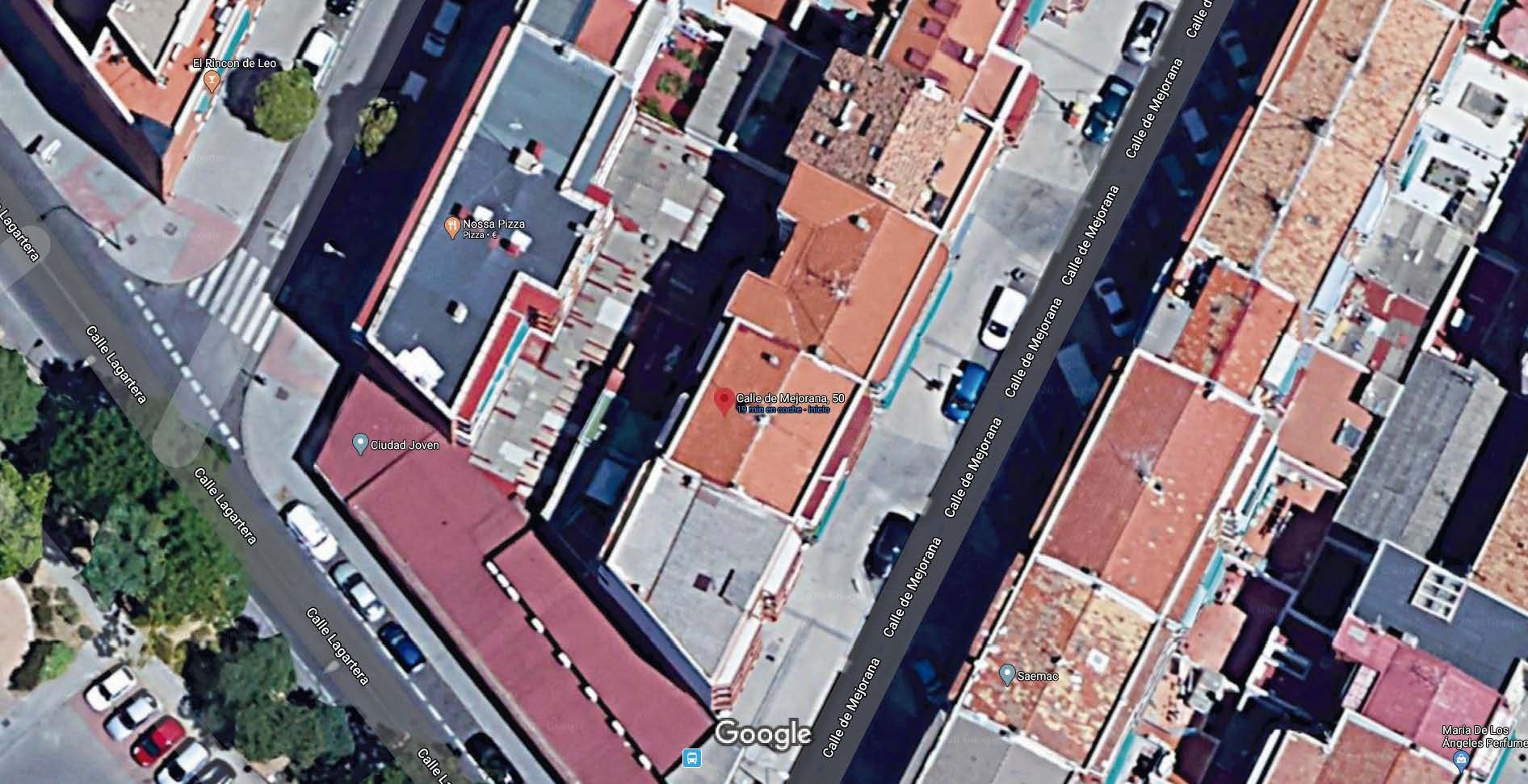Open the Nossa Pizza place marker

click(452, 228)
